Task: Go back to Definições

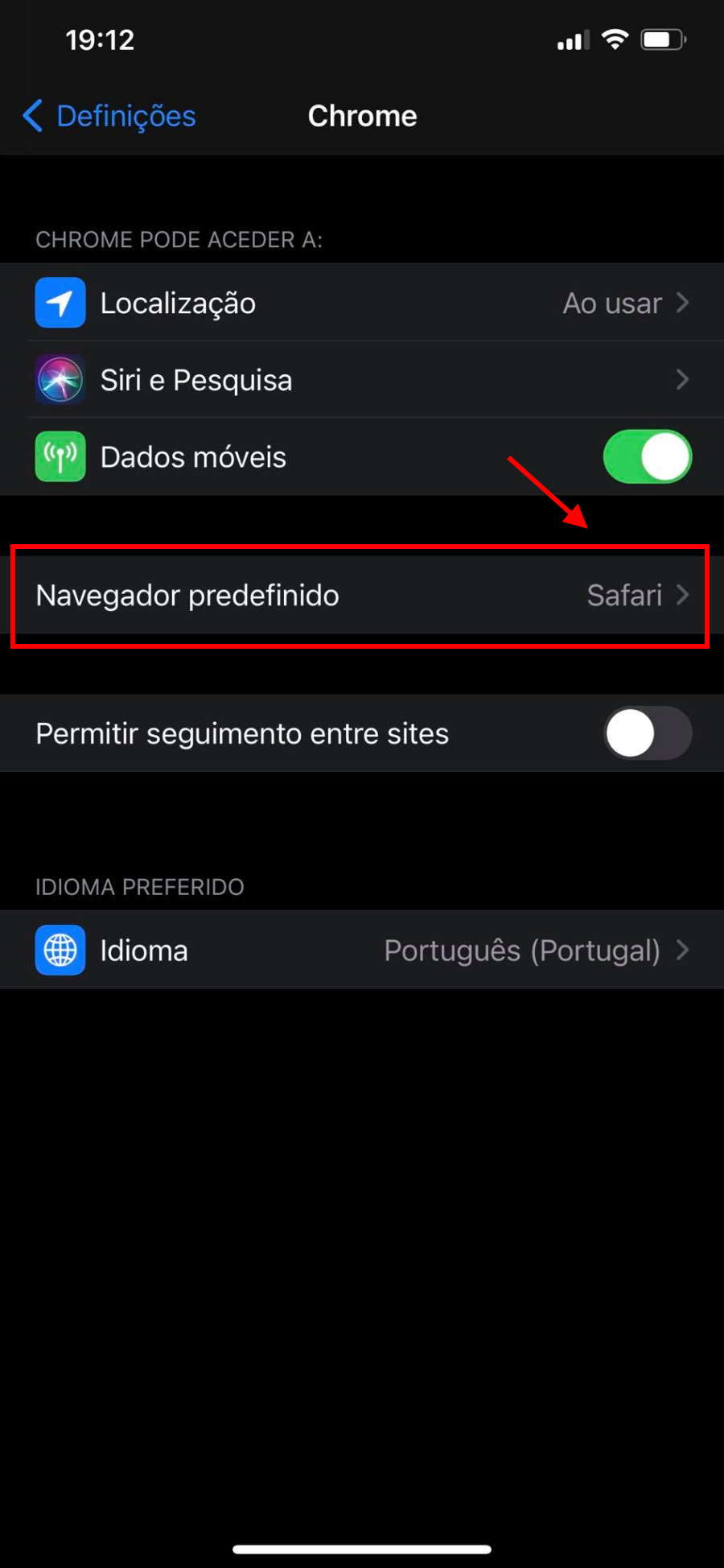Action: click(x=110, y=116)
